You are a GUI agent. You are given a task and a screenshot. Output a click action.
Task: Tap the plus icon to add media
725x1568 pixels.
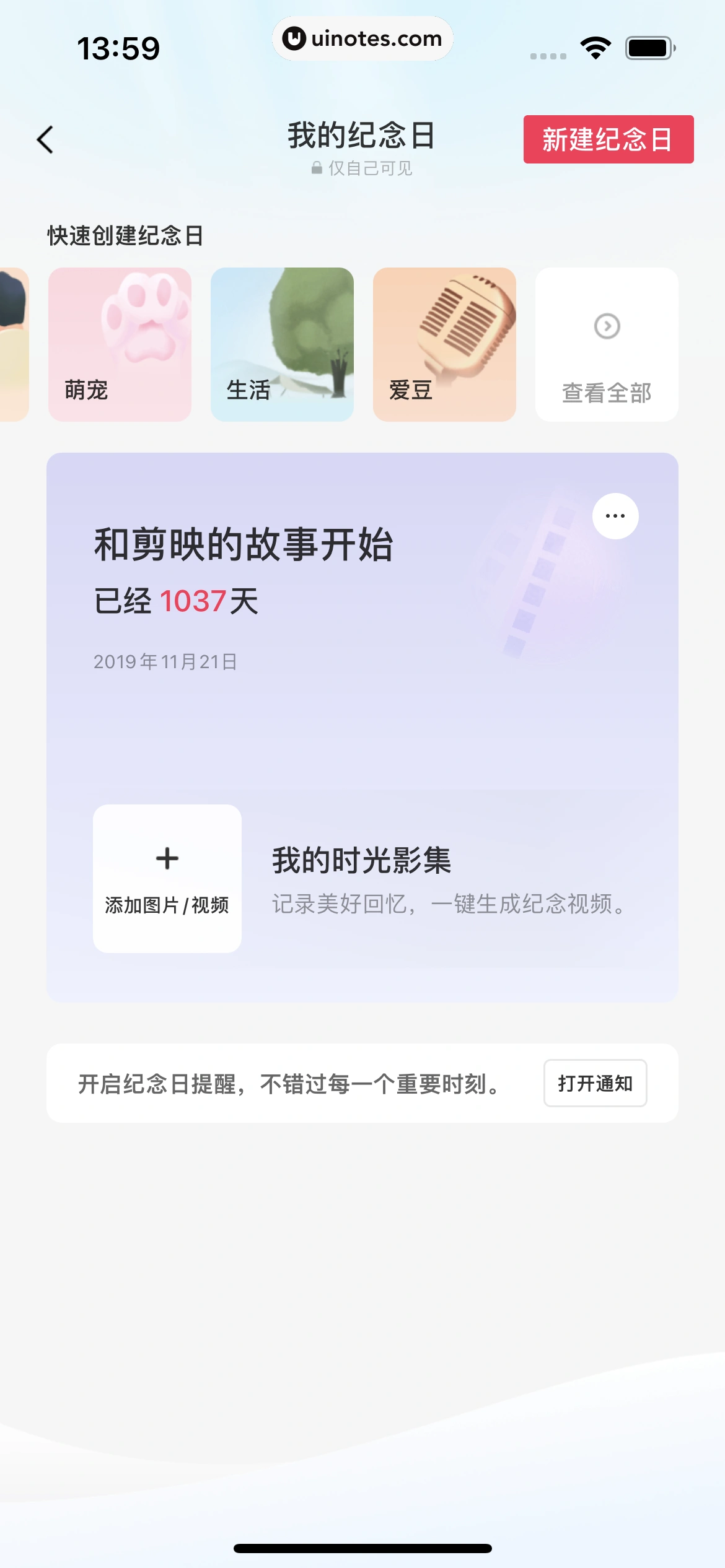coord(166,858)
